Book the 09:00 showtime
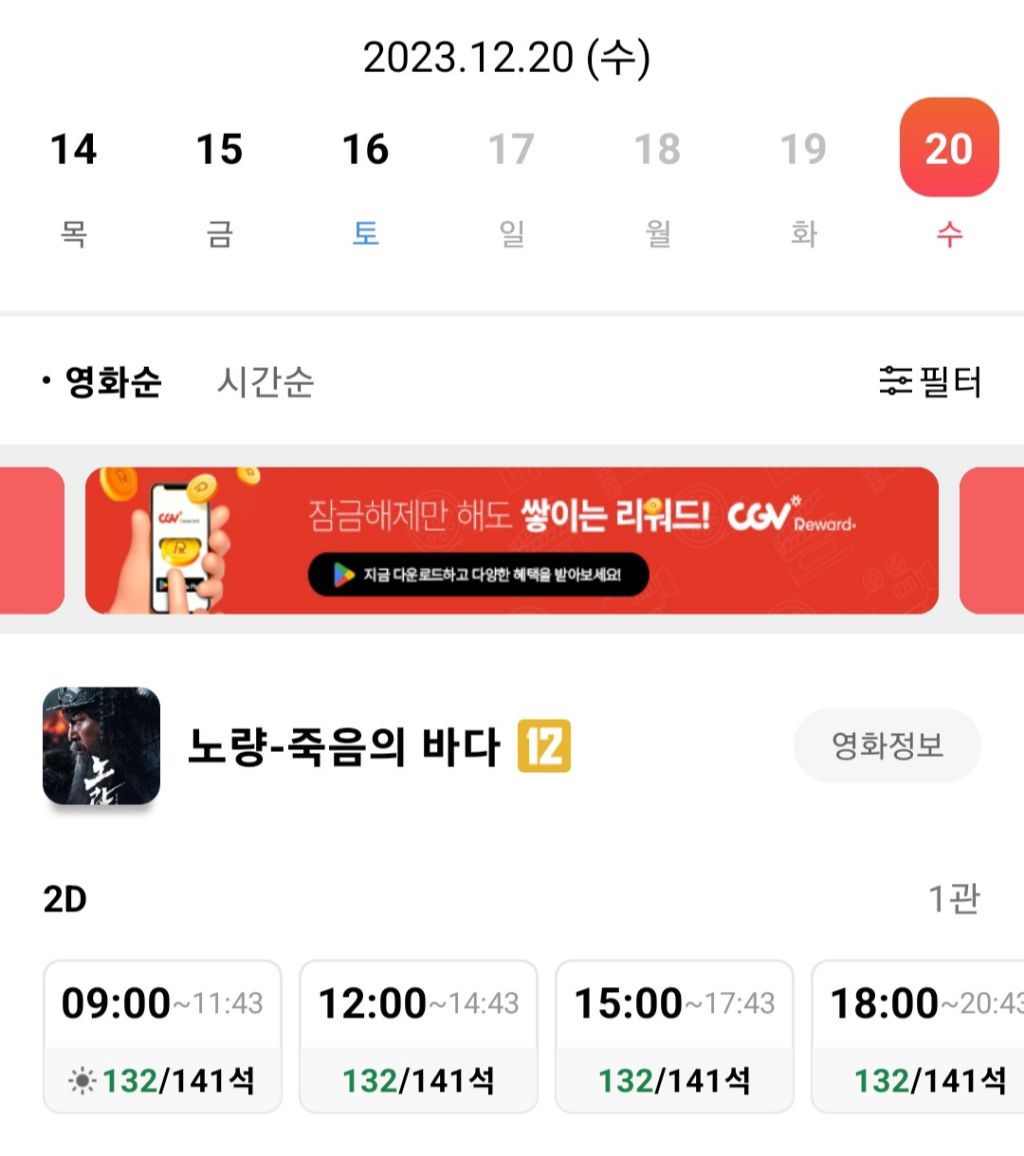This screenshot has height=1156, width=1024. tap(162, 1035)
